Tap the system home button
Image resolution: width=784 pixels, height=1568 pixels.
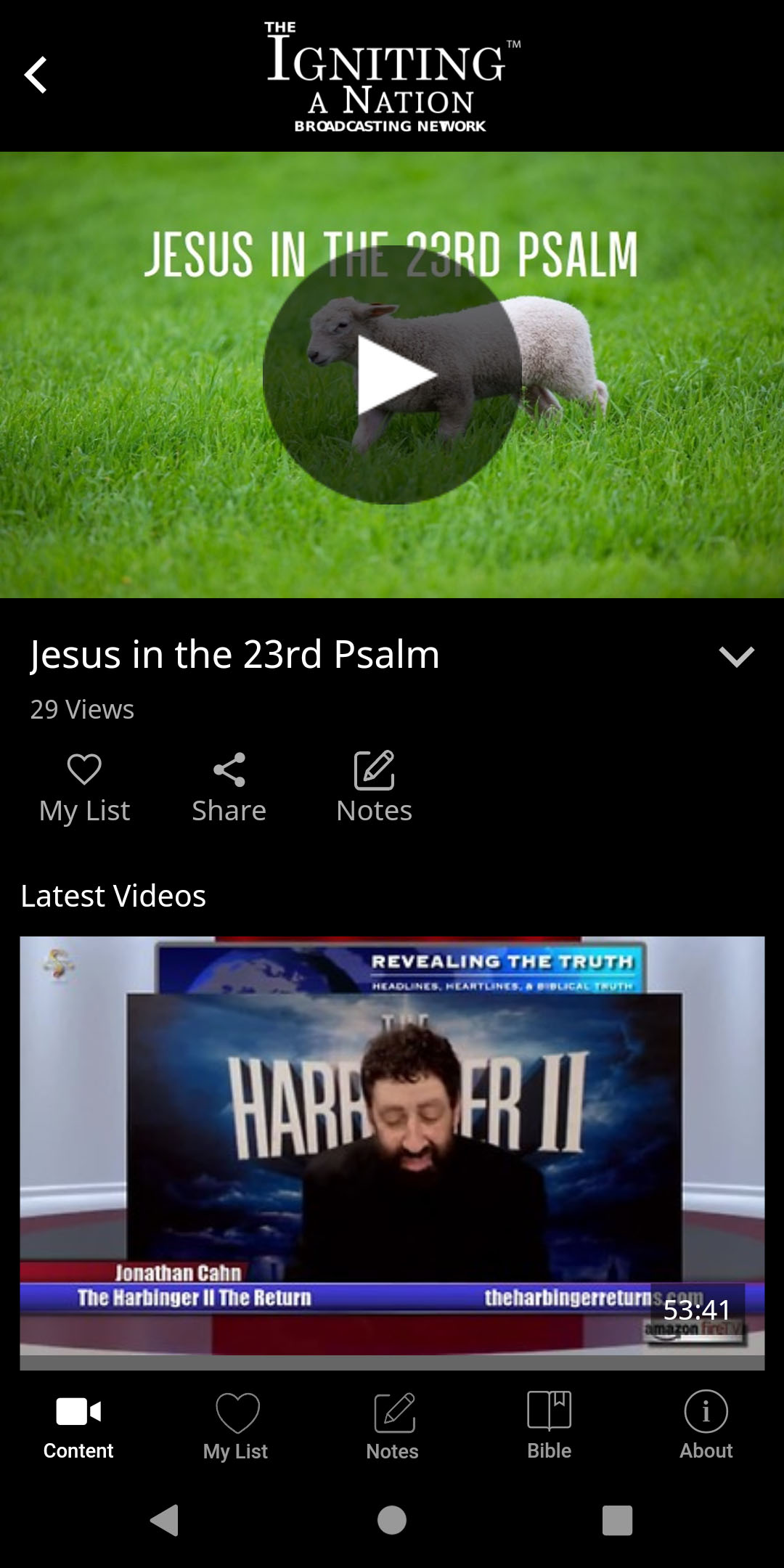(x=392, y=1520)
